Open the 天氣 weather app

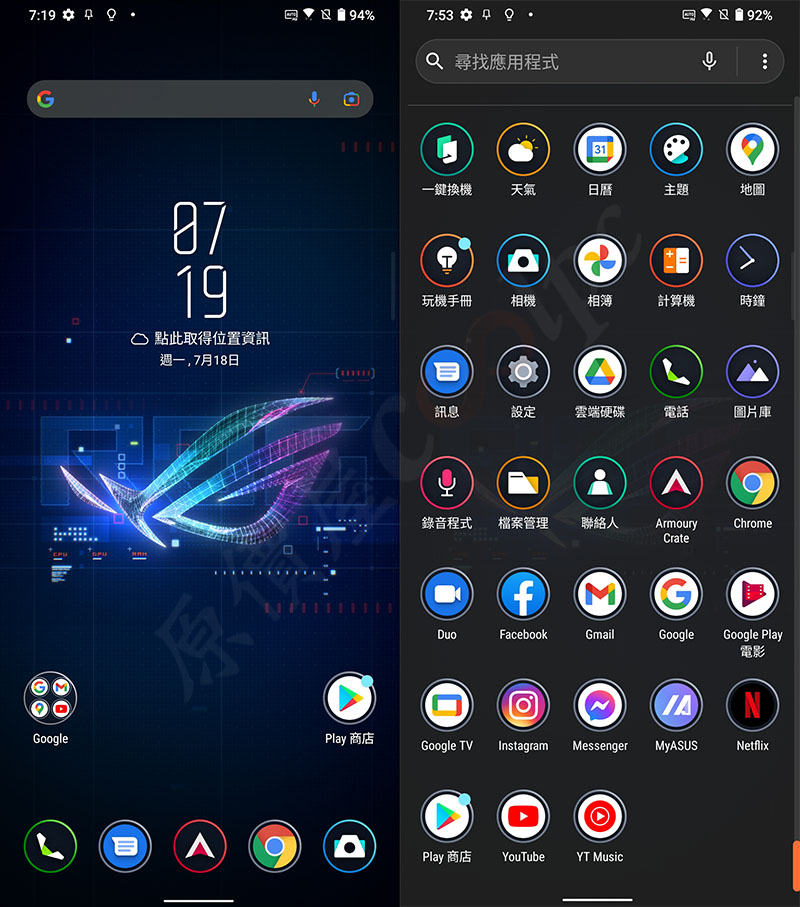tap(523, 150)
